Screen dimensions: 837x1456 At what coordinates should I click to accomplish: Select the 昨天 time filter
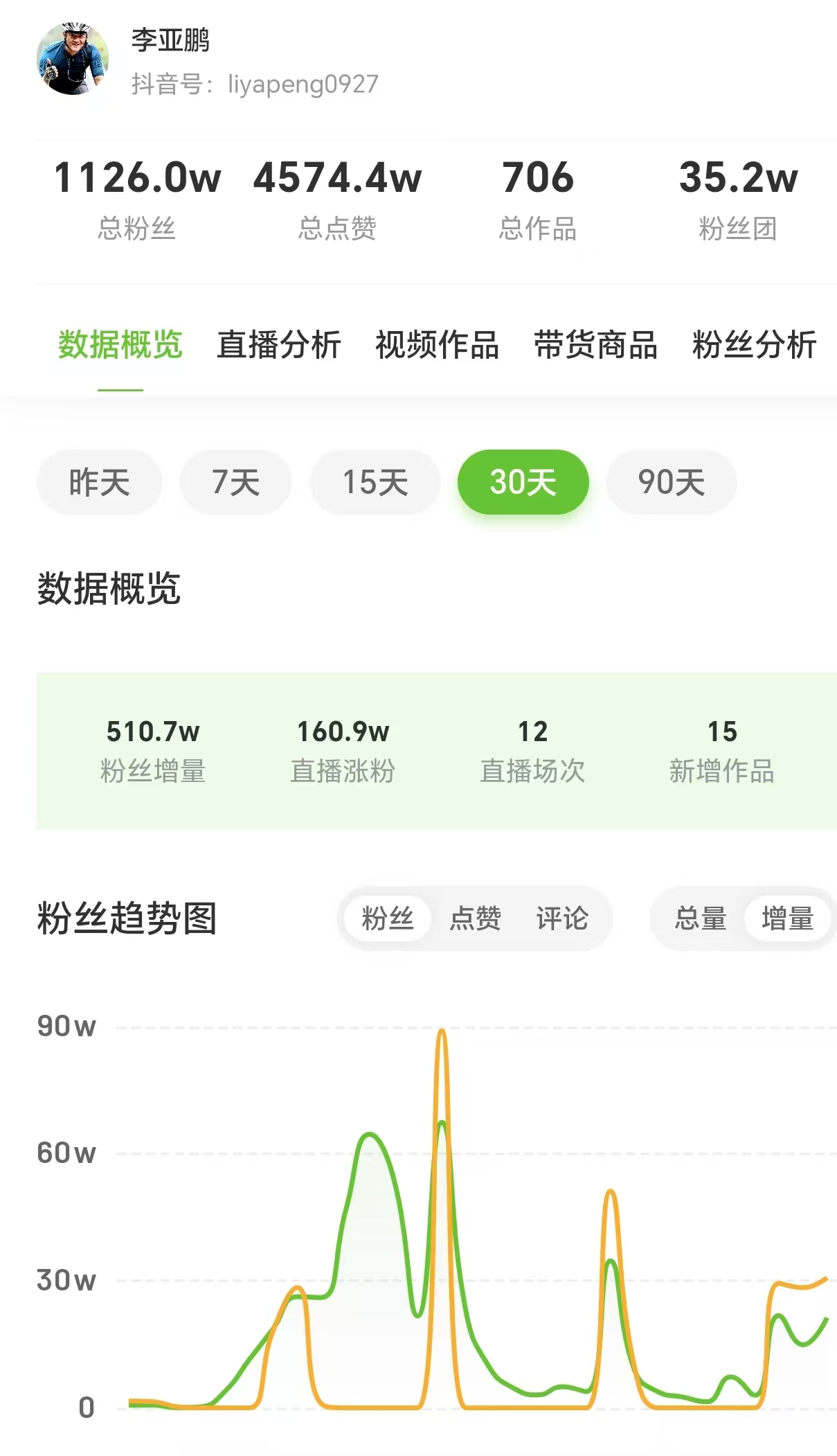(x=99, y=481)
